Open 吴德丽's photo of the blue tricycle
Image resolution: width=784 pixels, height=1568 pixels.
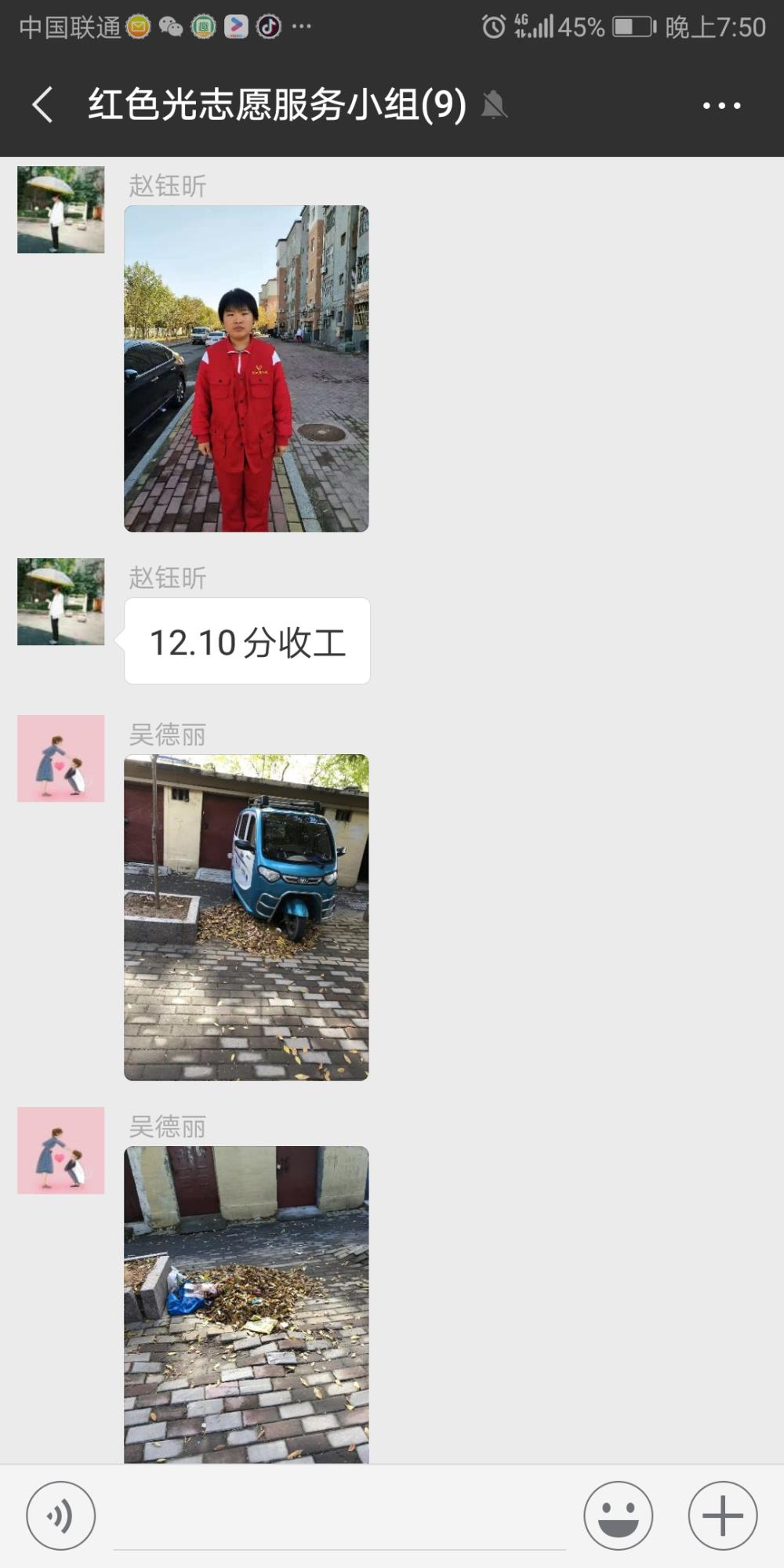246,917
